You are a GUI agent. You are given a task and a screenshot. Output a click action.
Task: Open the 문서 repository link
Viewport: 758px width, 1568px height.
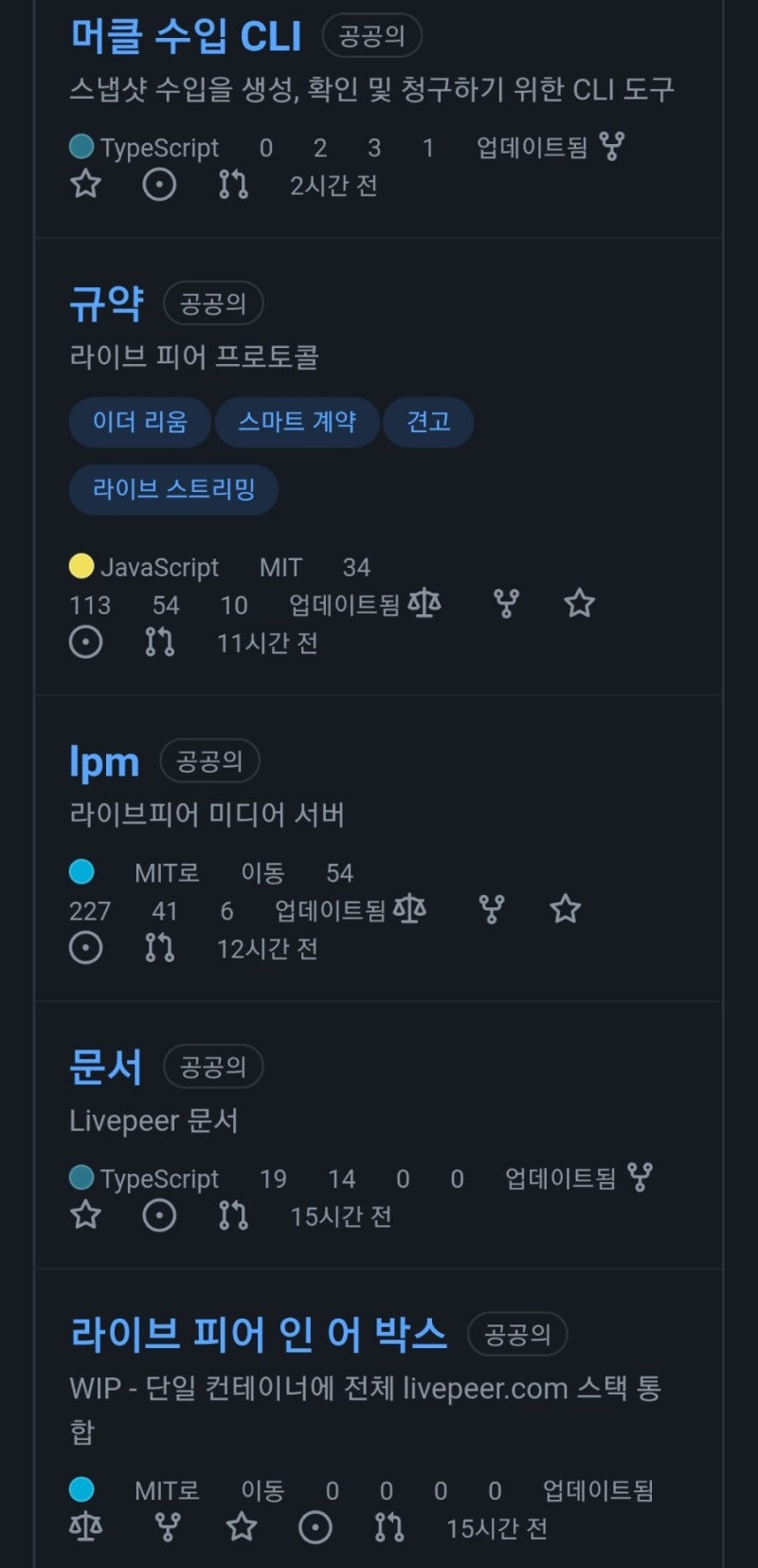(x=106, y=1067)
